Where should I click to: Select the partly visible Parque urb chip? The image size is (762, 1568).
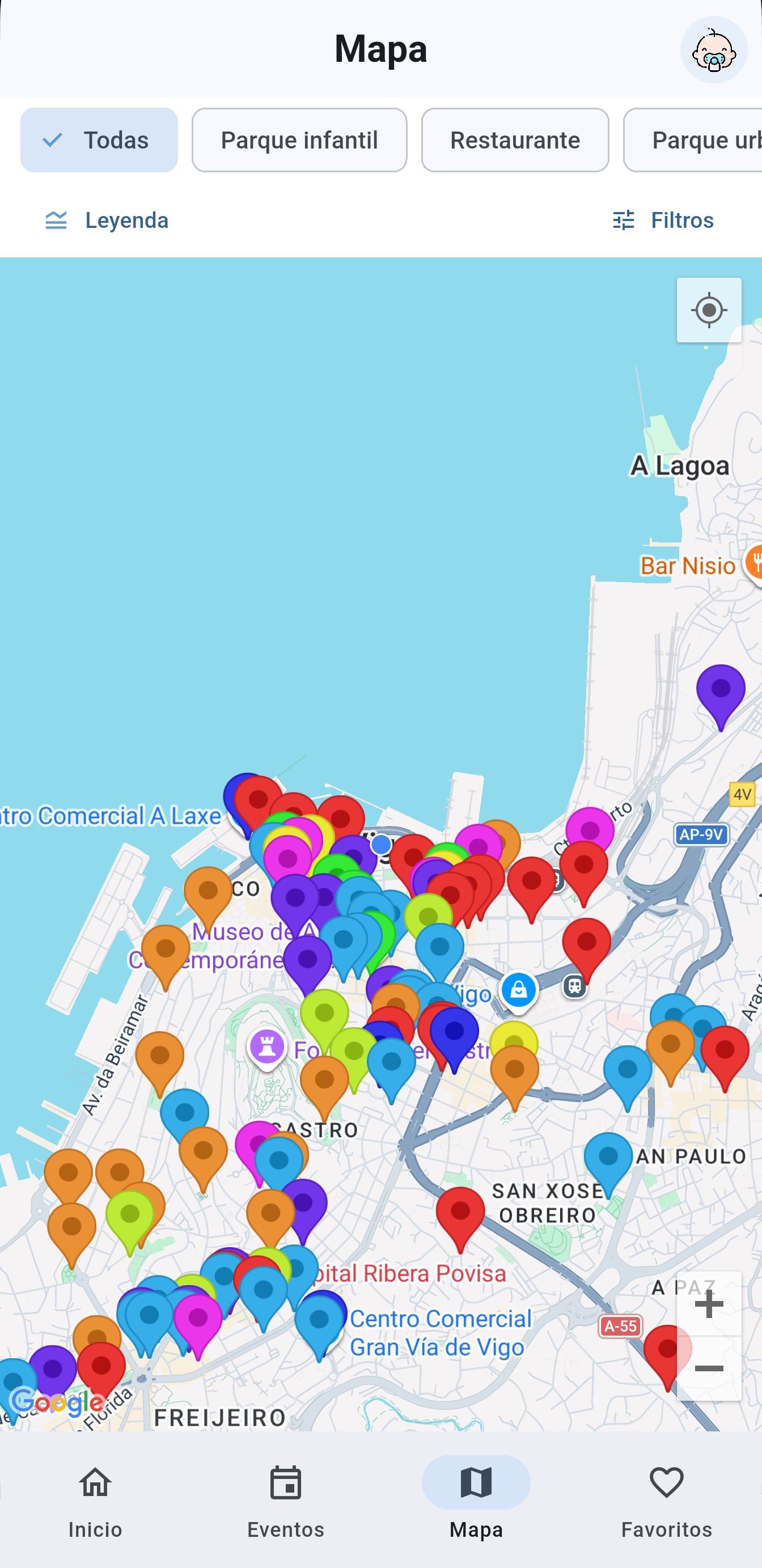(694, 140)
